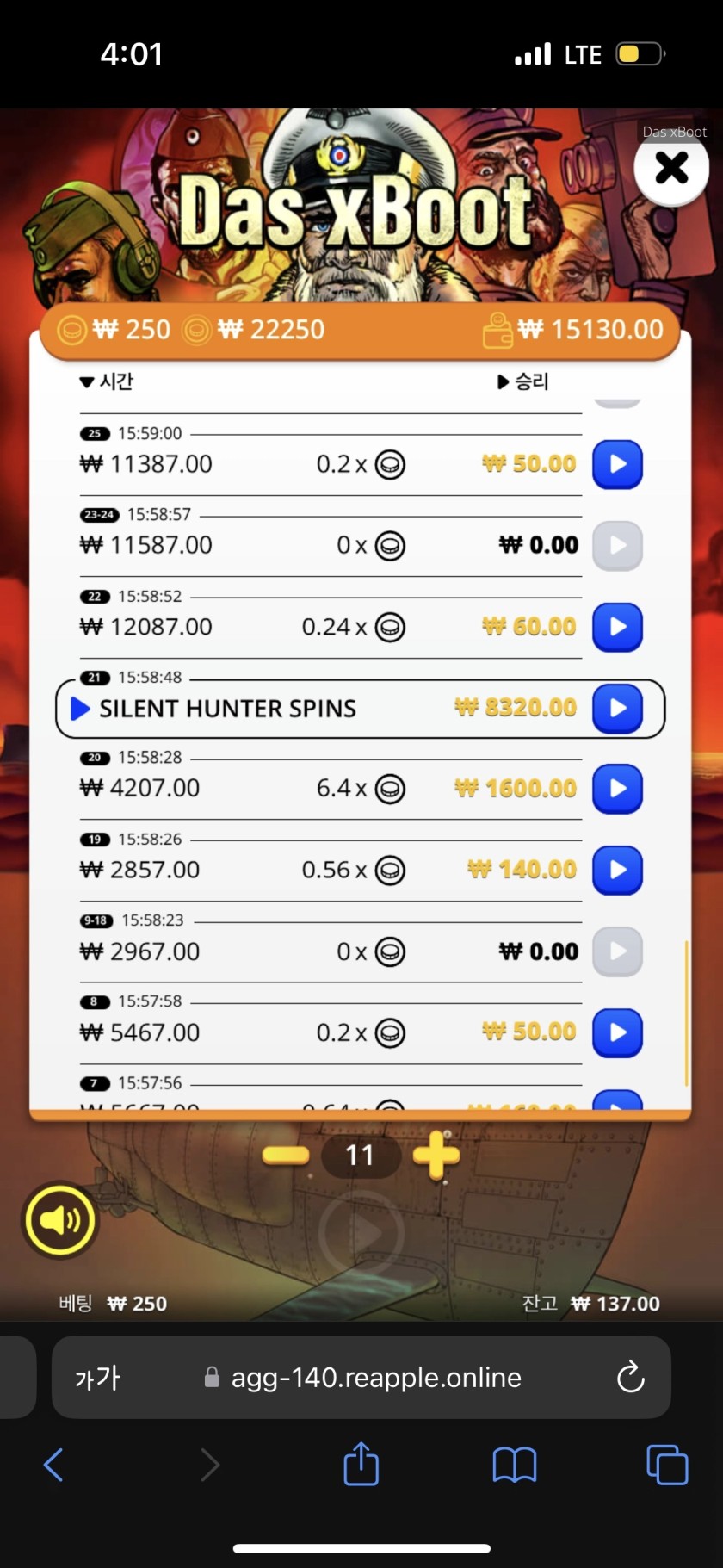Replay the 15:58:26 round
This screenshot has width=723, height=1568.
[x=617, y=870]
